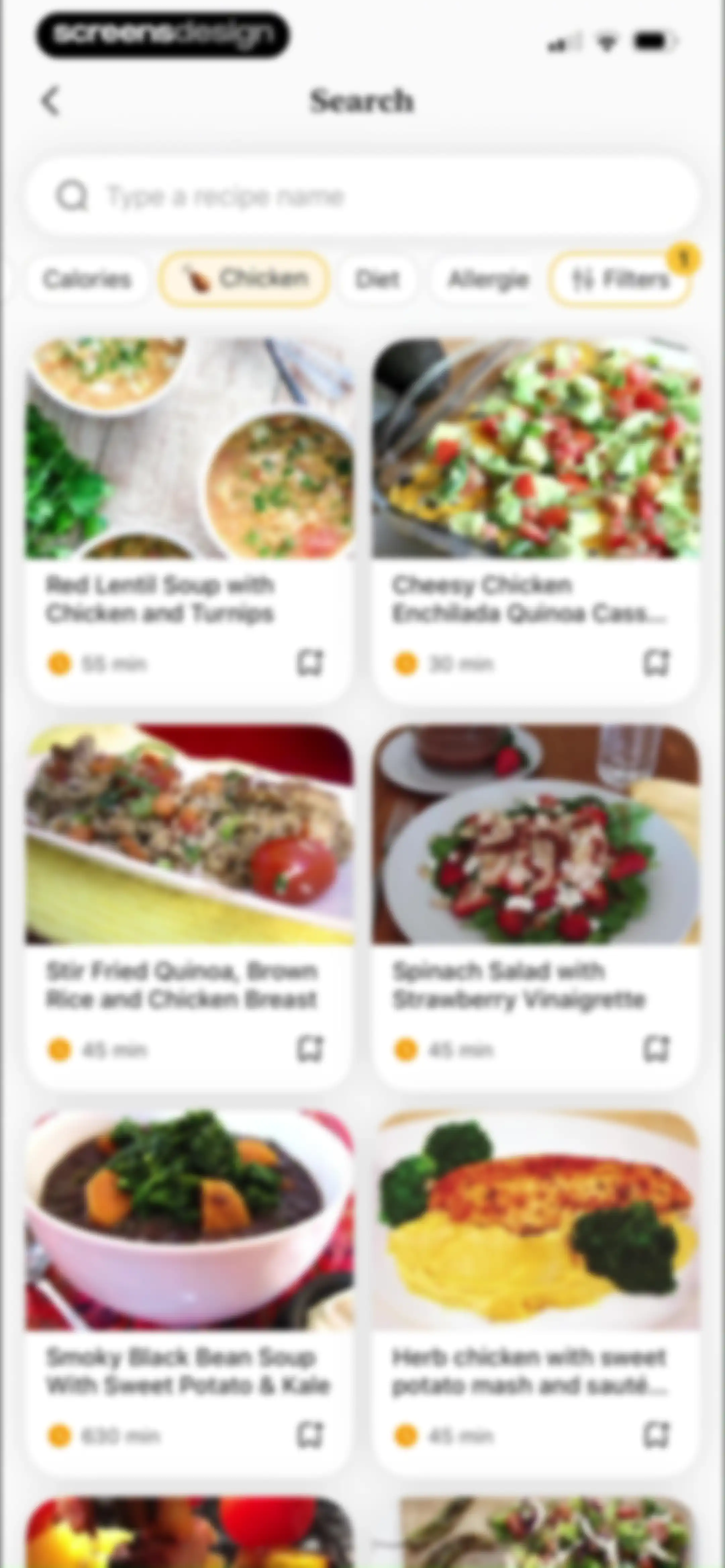Bookmark the Red Lentil Soup recipe
Image resolution: width=725 pixels, height=1568 pixels.
310,663
